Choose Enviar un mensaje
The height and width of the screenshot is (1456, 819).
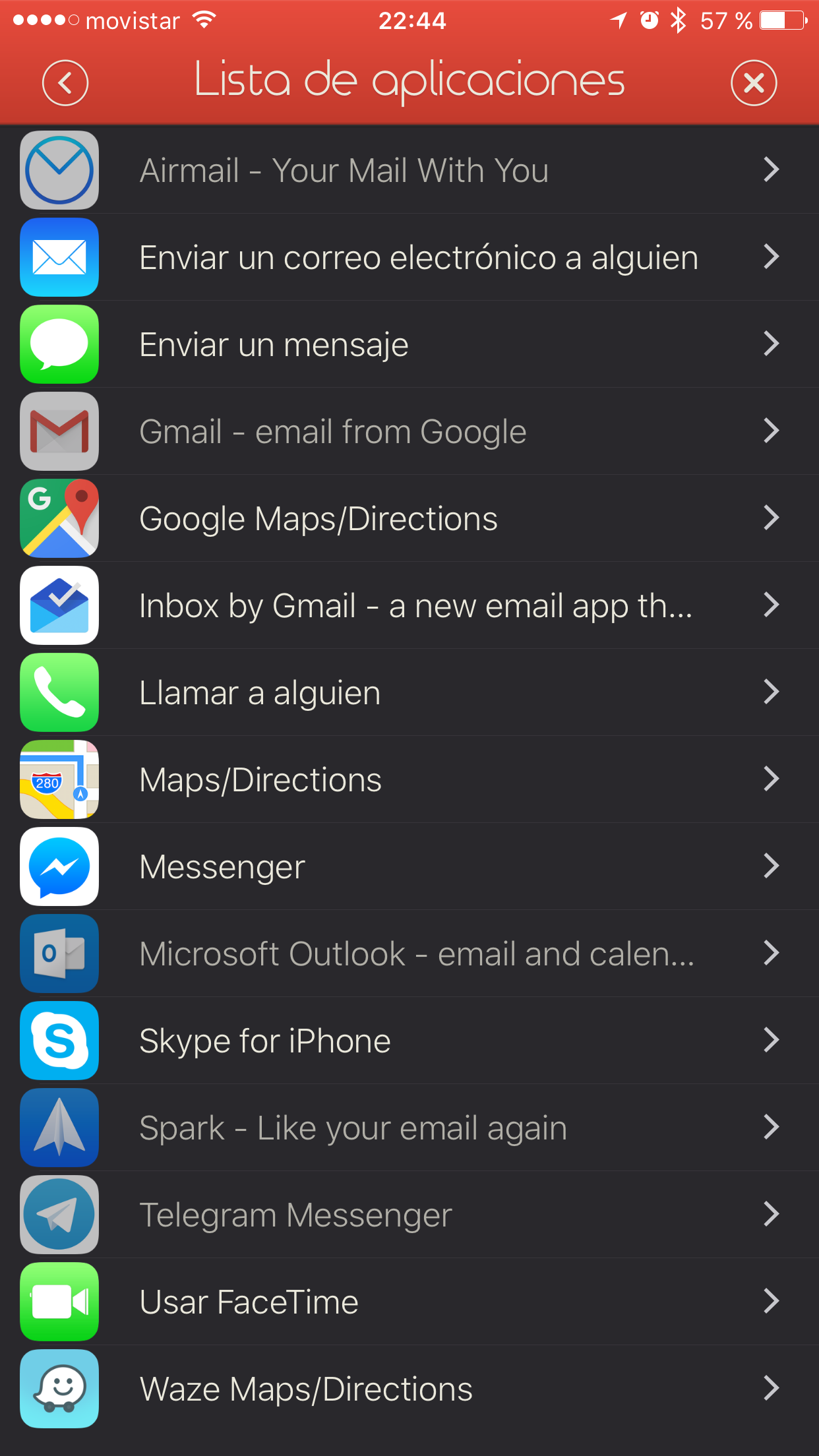pos(409,344)
